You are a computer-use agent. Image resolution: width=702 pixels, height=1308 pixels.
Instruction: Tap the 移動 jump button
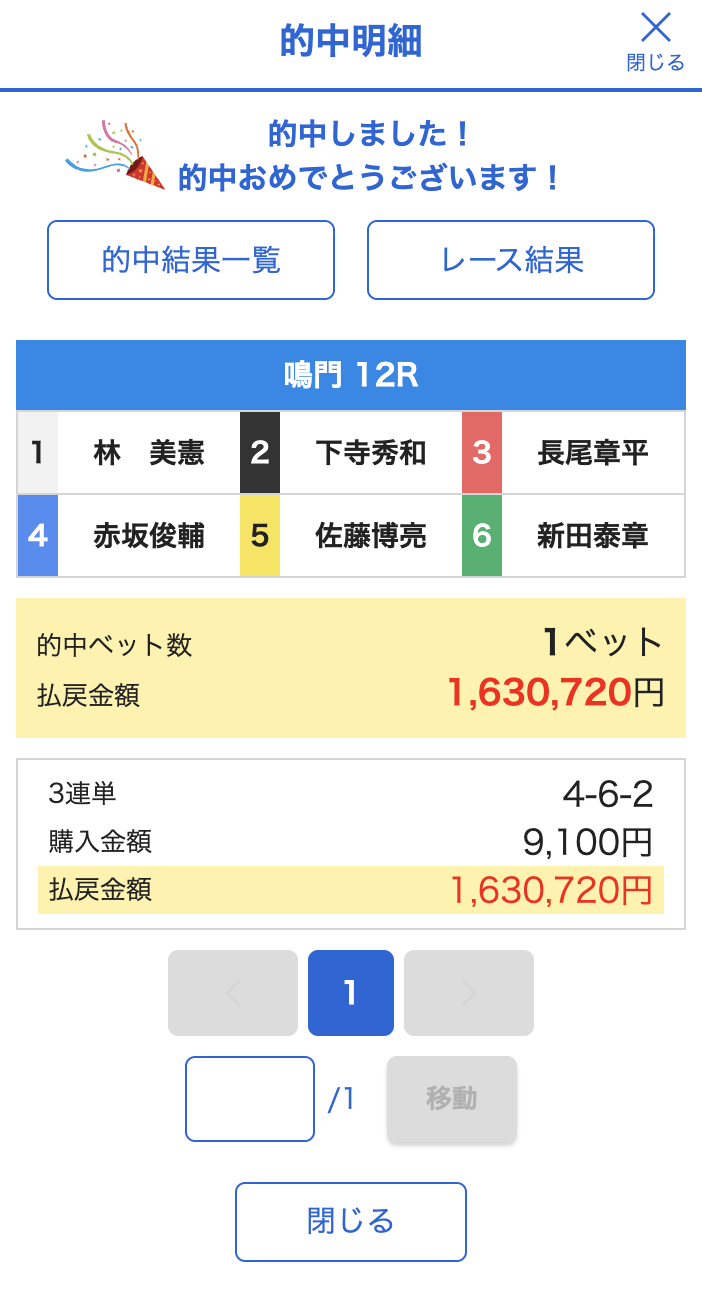(x=452, y=1099)
